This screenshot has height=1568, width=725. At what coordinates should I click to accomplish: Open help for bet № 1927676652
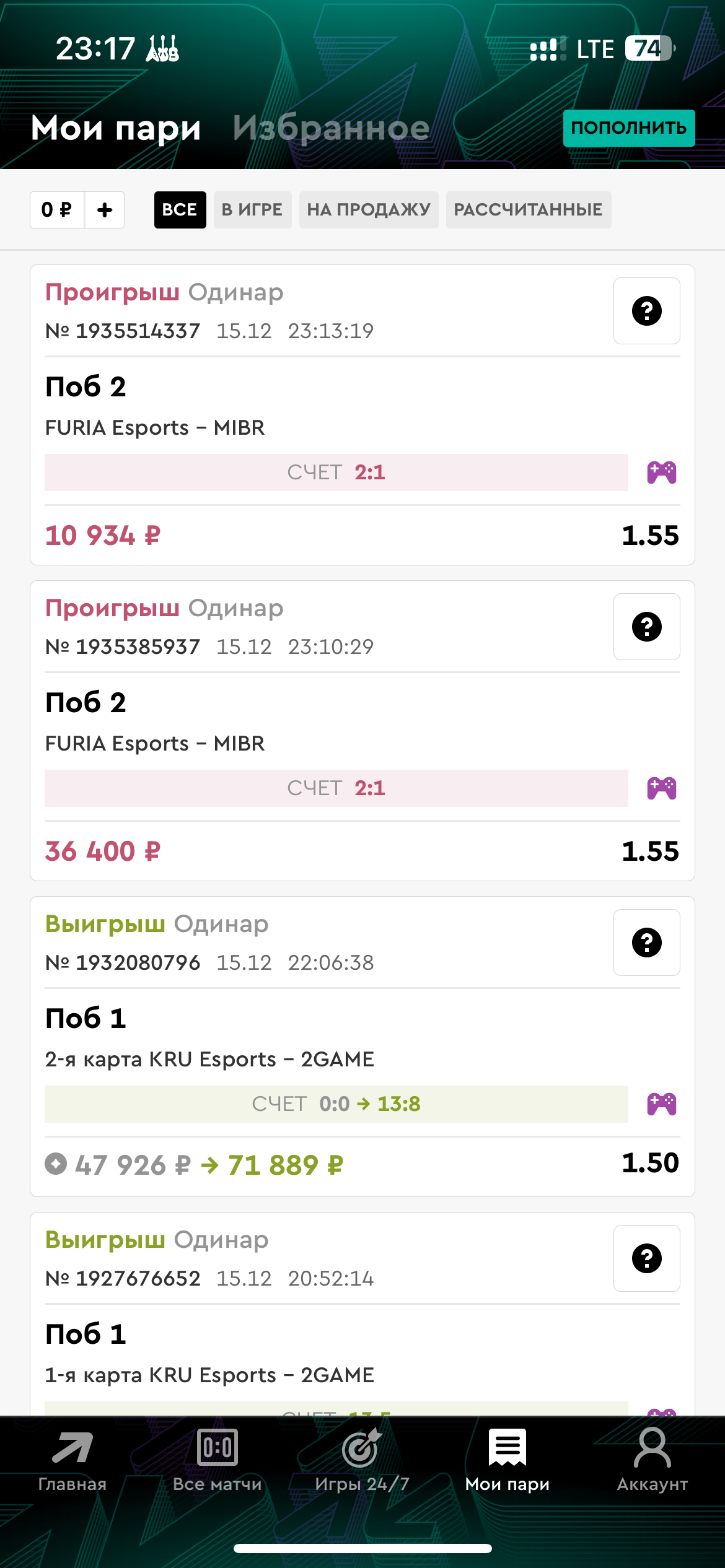[646, 1258]
